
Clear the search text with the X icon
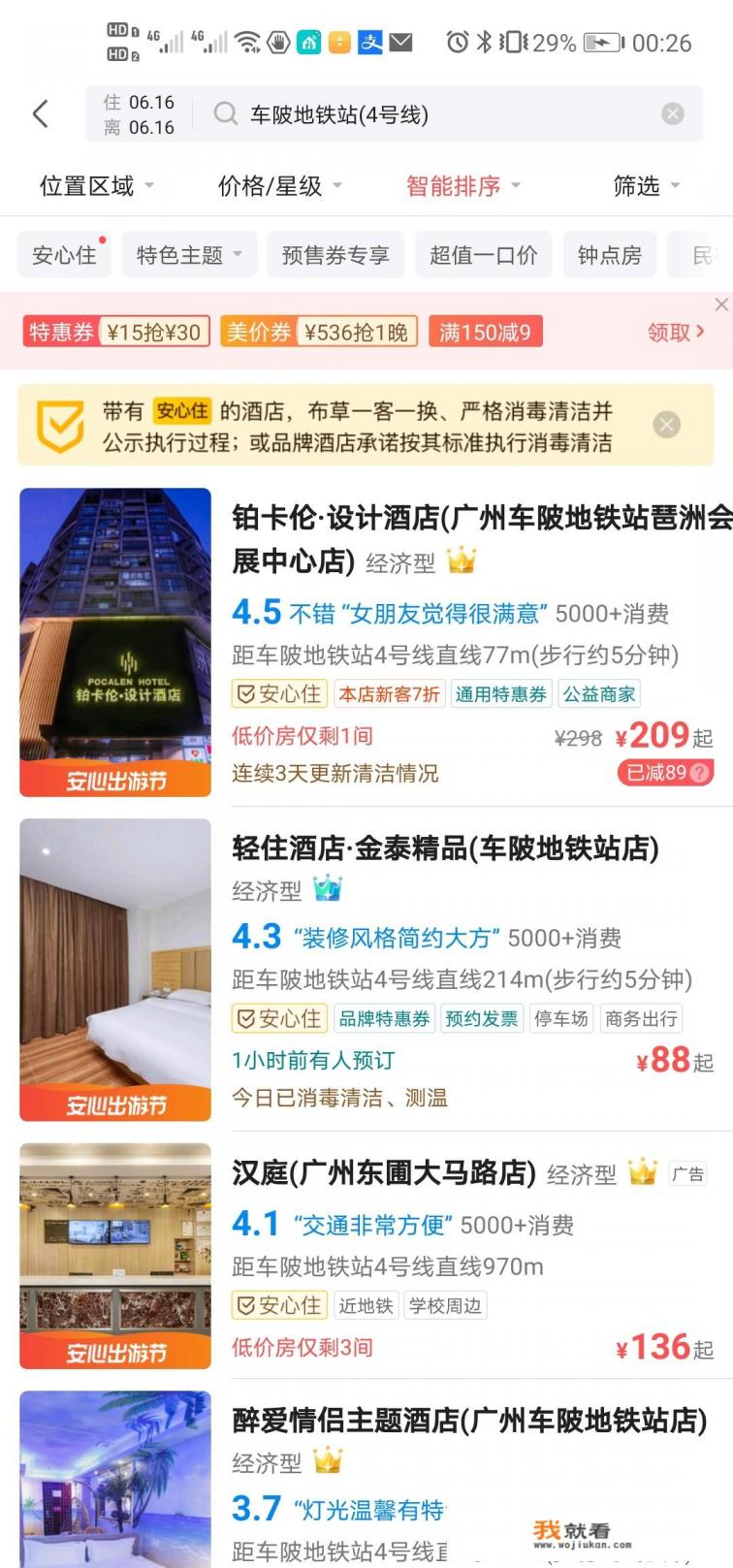[673, 113]
